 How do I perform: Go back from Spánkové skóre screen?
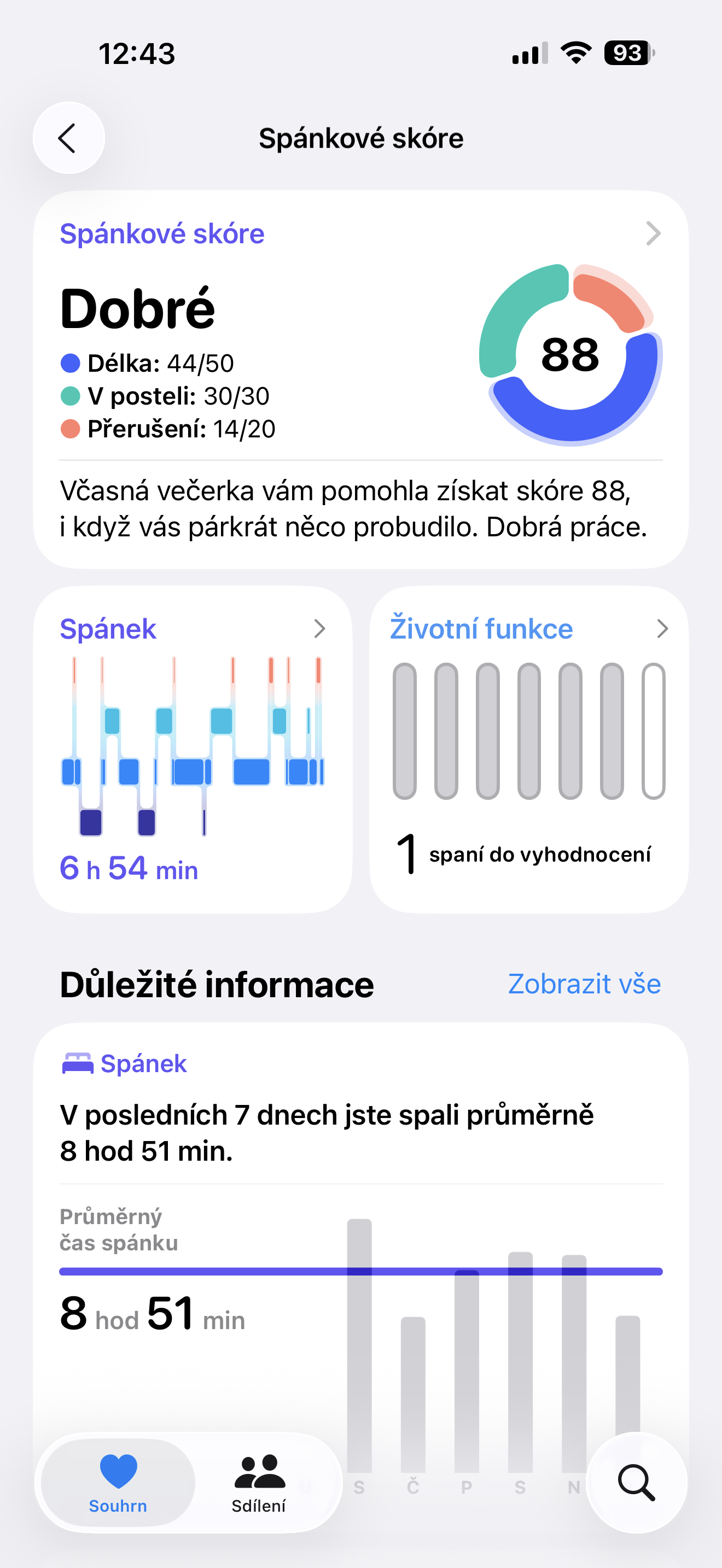coord(68,138)
